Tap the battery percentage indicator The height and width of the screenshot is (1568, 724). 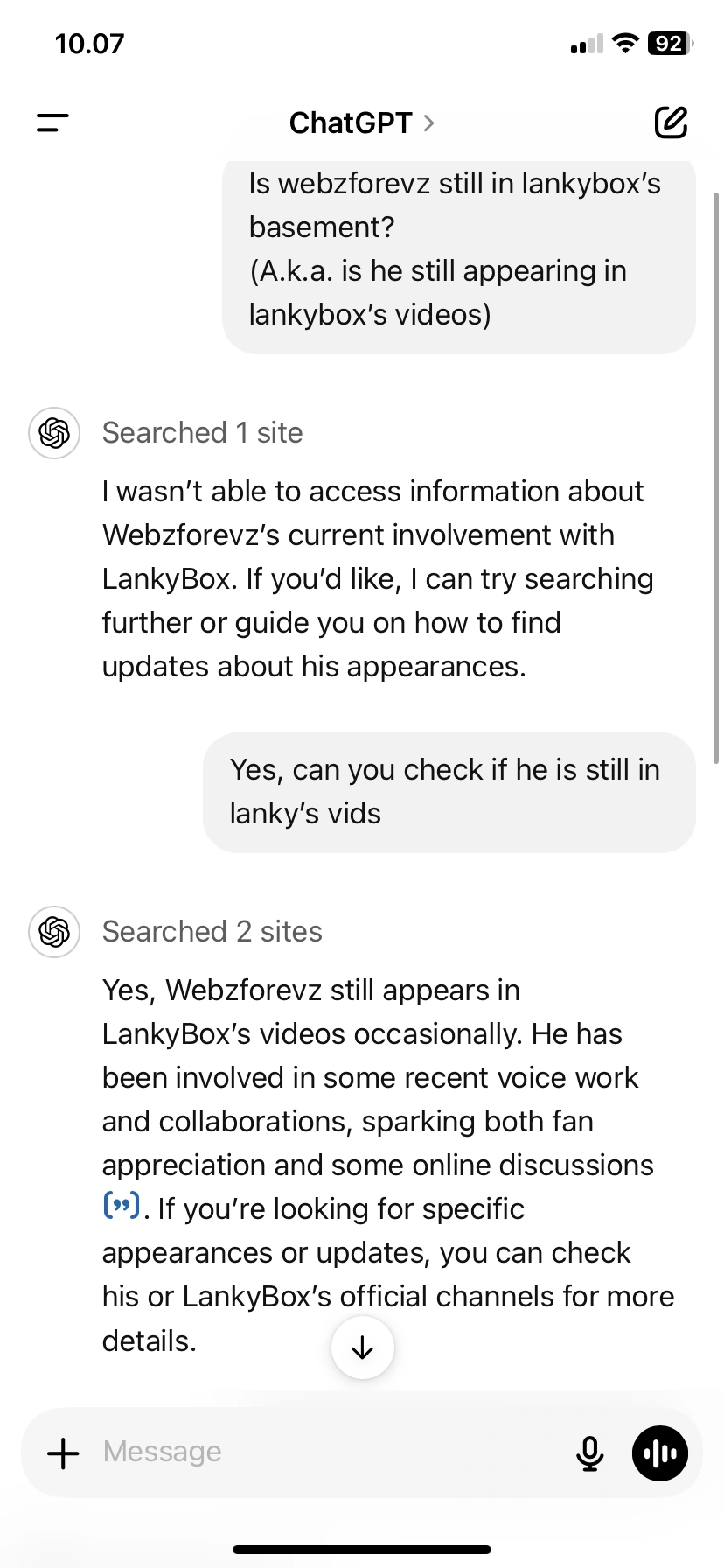670,43
